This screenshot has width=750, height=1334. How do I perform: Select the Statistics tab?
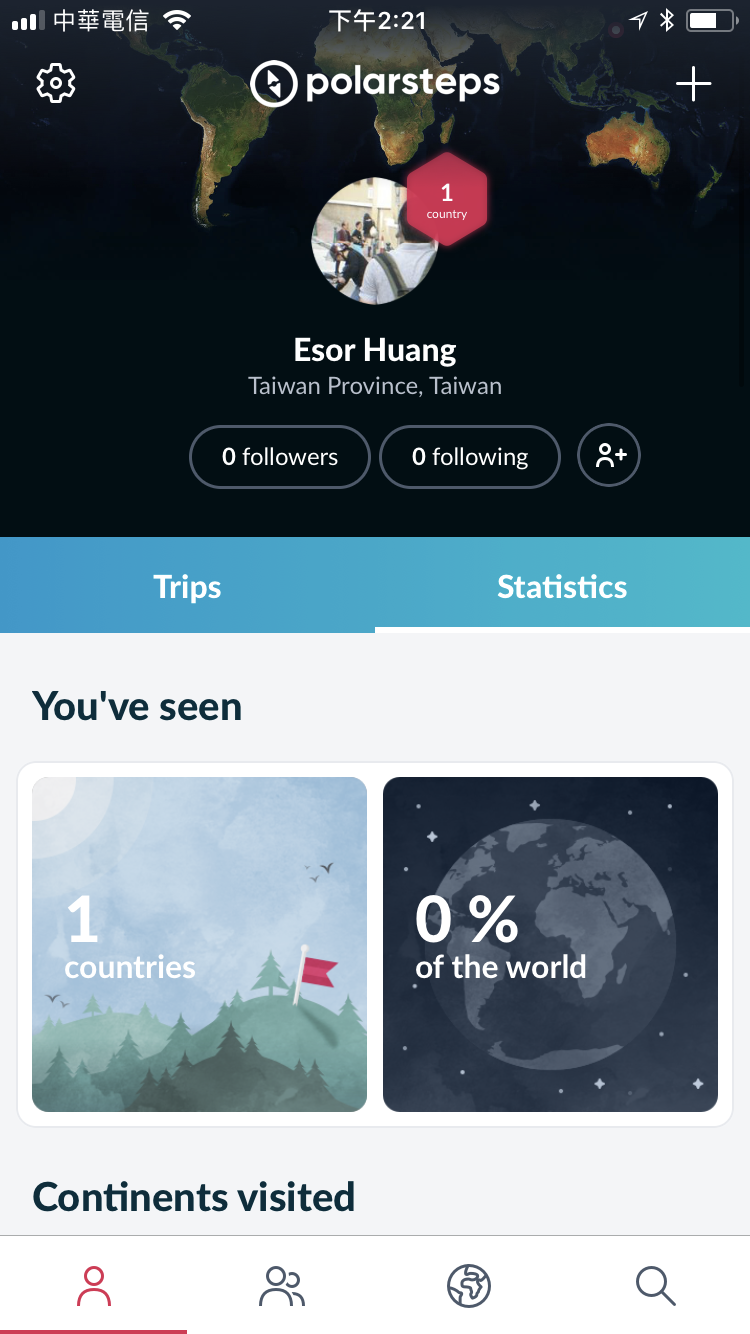(x=562, y=587)
